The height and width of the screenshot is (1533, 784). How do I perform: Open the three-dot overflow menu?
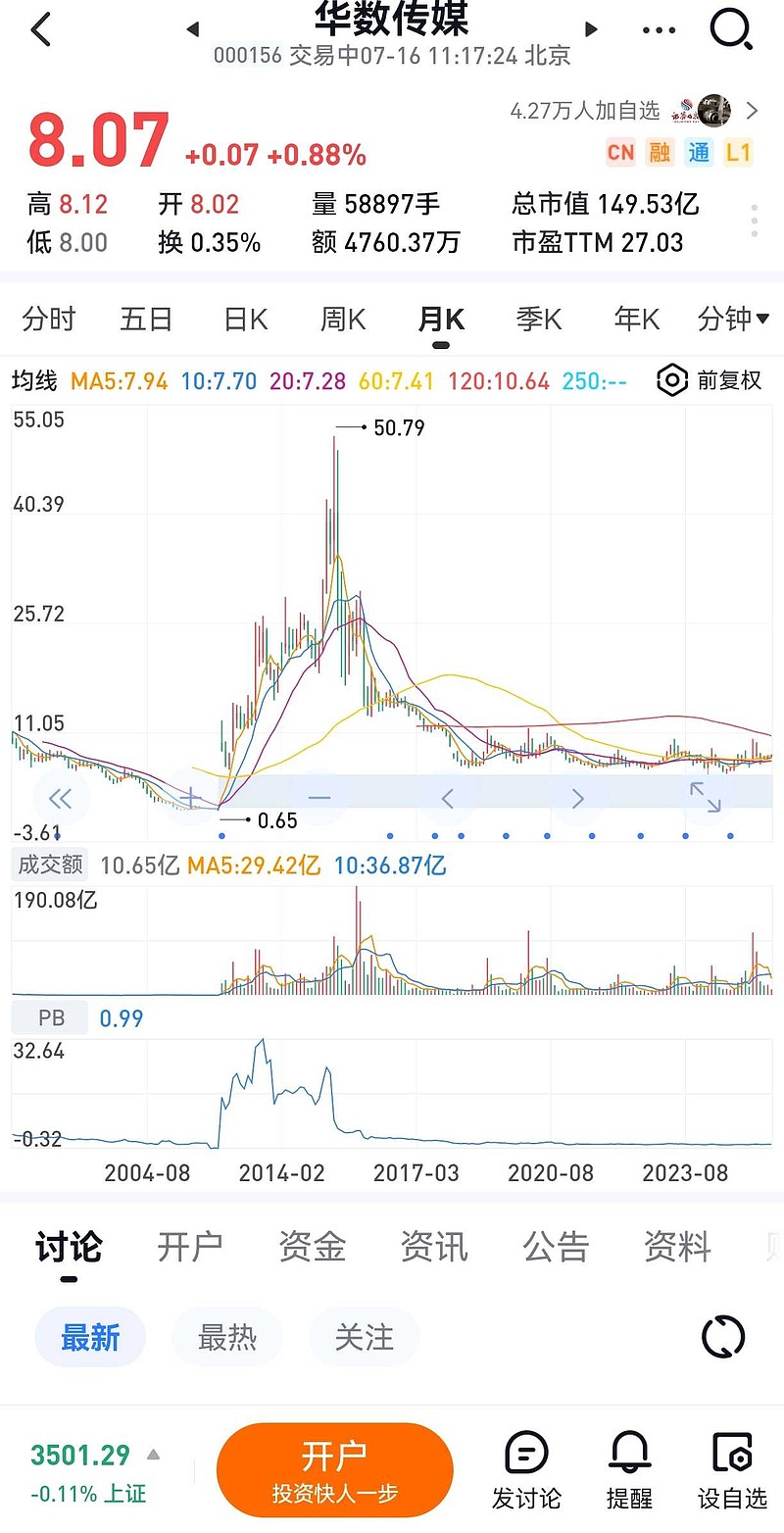click(659, 30)
